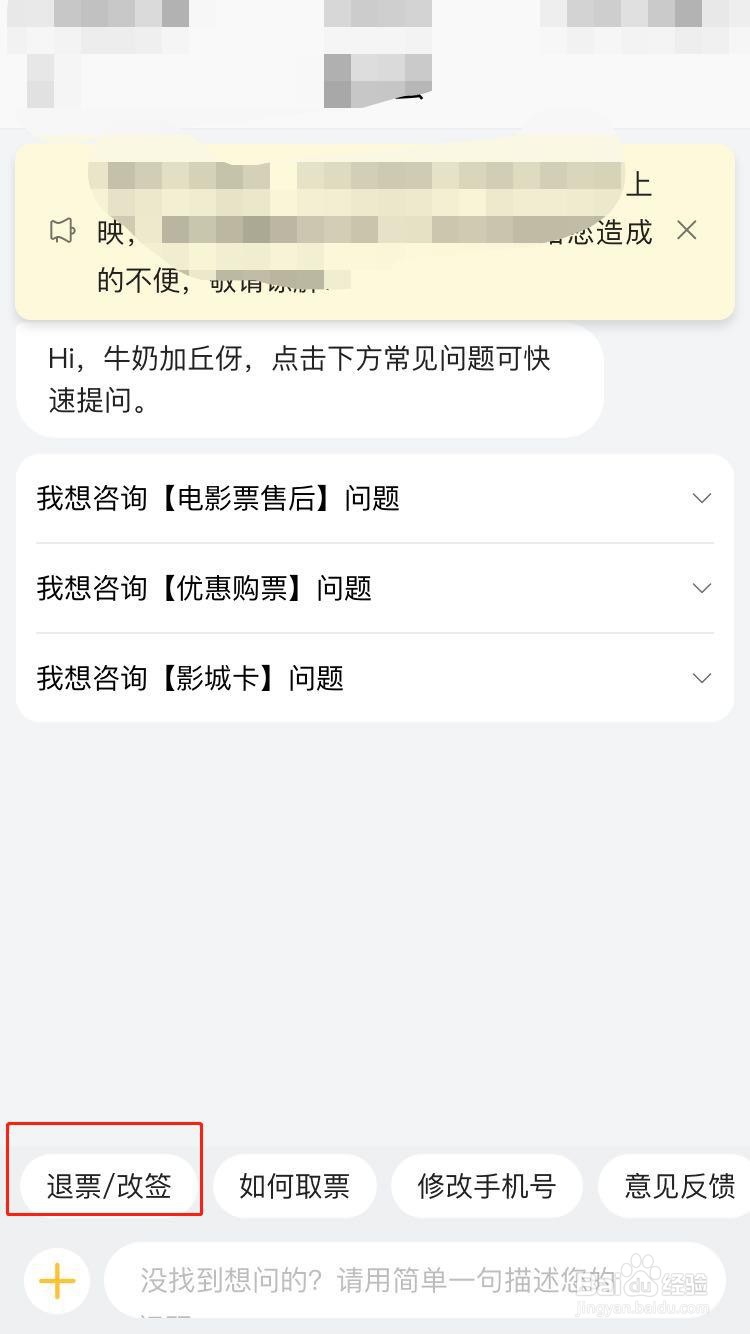
Task: Dismiss the yellow notice banner
Action: (x=686, y=231)
